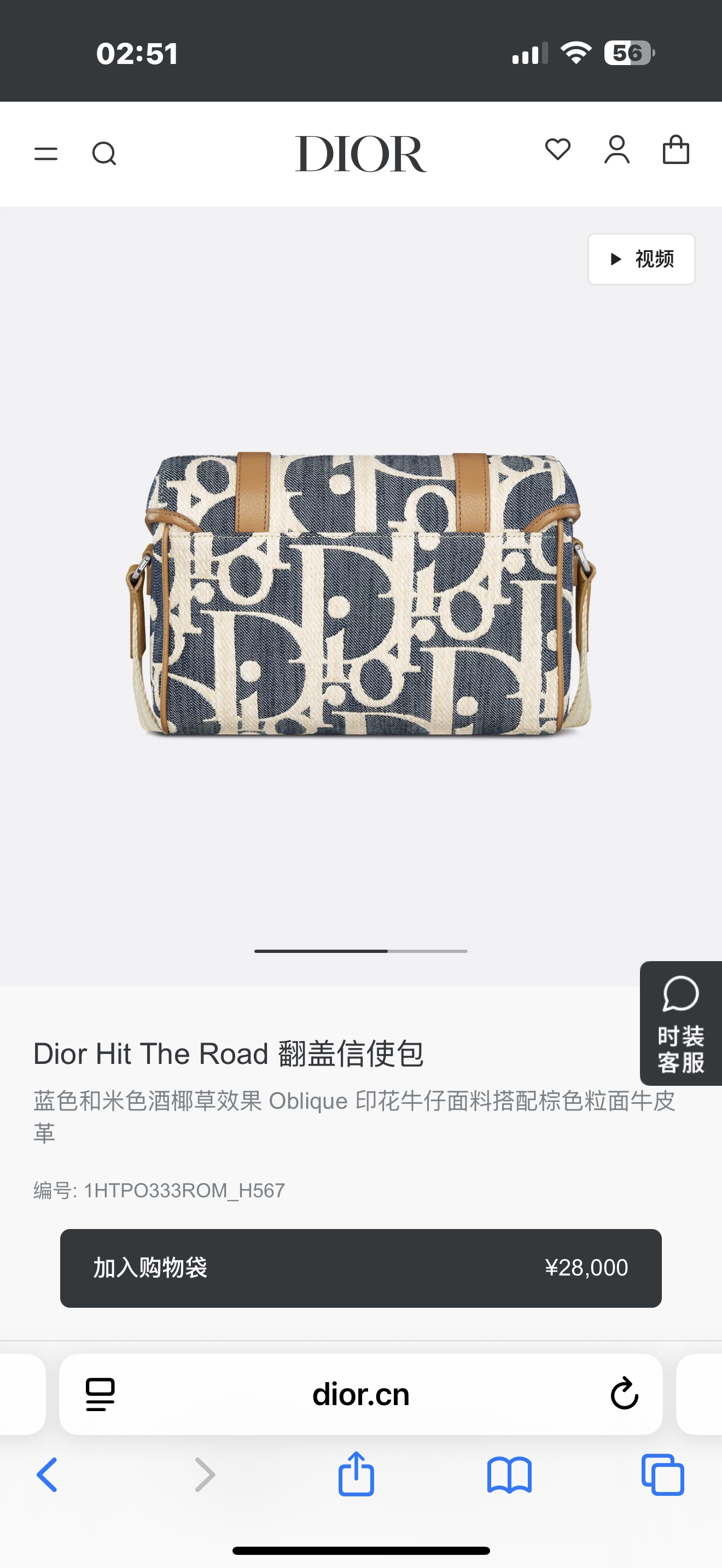722x1568 pixels.
Task: Open the account profile icon
Action: 616,150
